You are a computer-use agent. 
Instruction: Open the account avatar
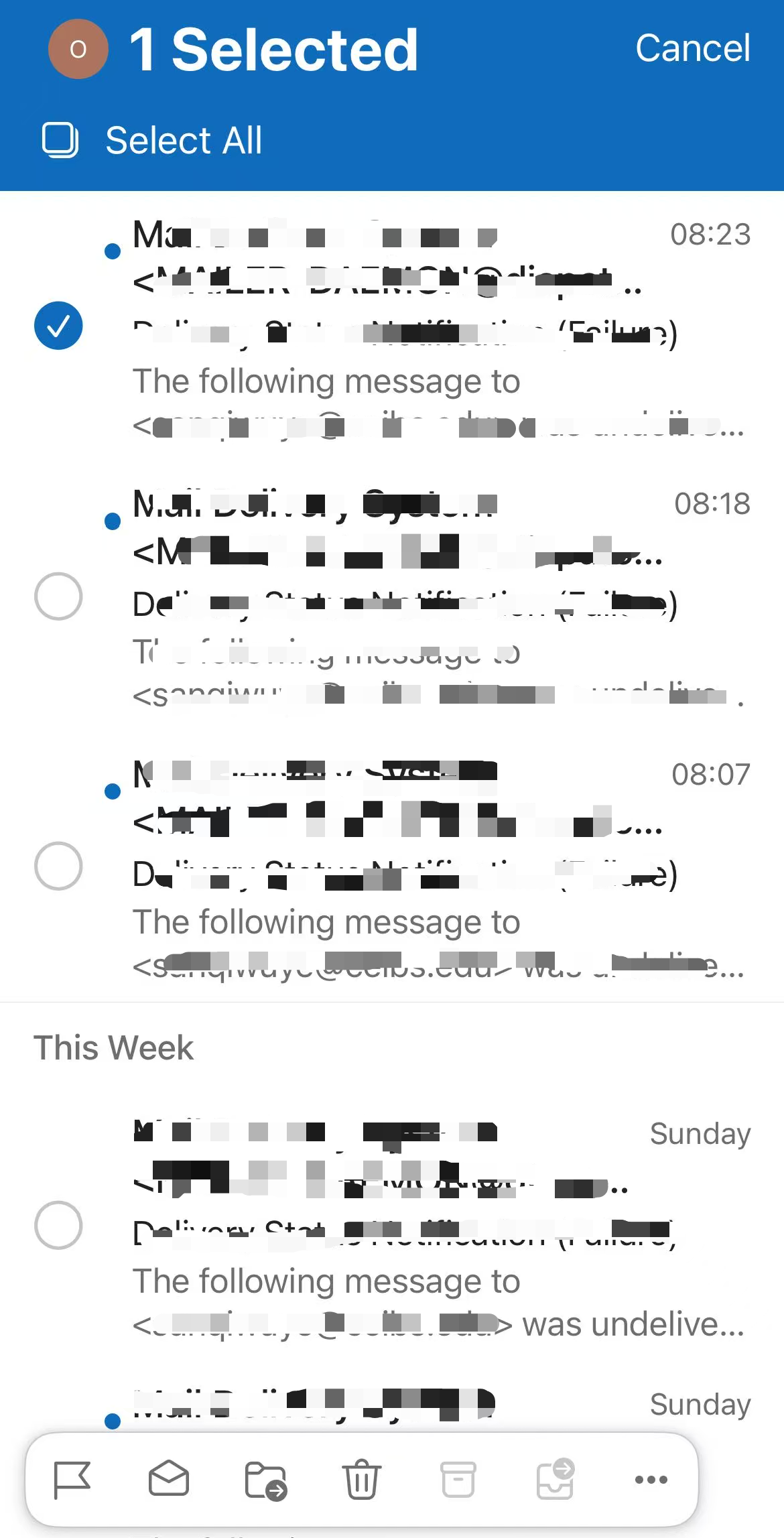(78, 49)
